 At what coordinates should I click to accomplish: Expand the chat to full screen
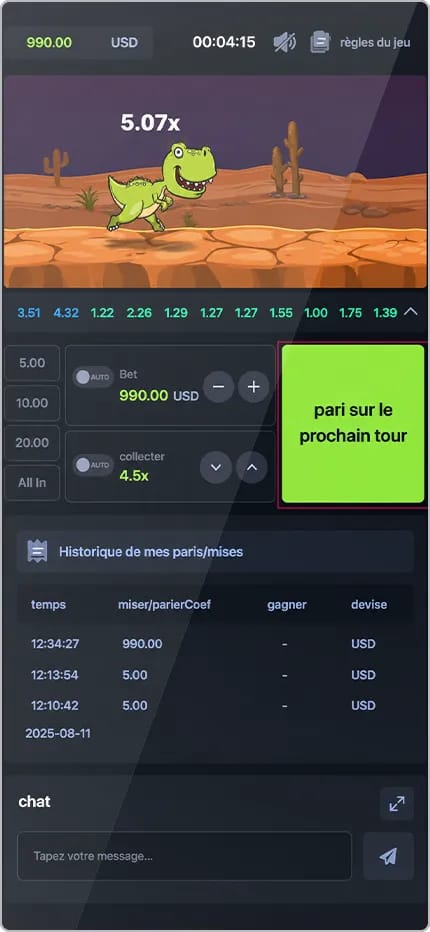[x=397, y=804]
